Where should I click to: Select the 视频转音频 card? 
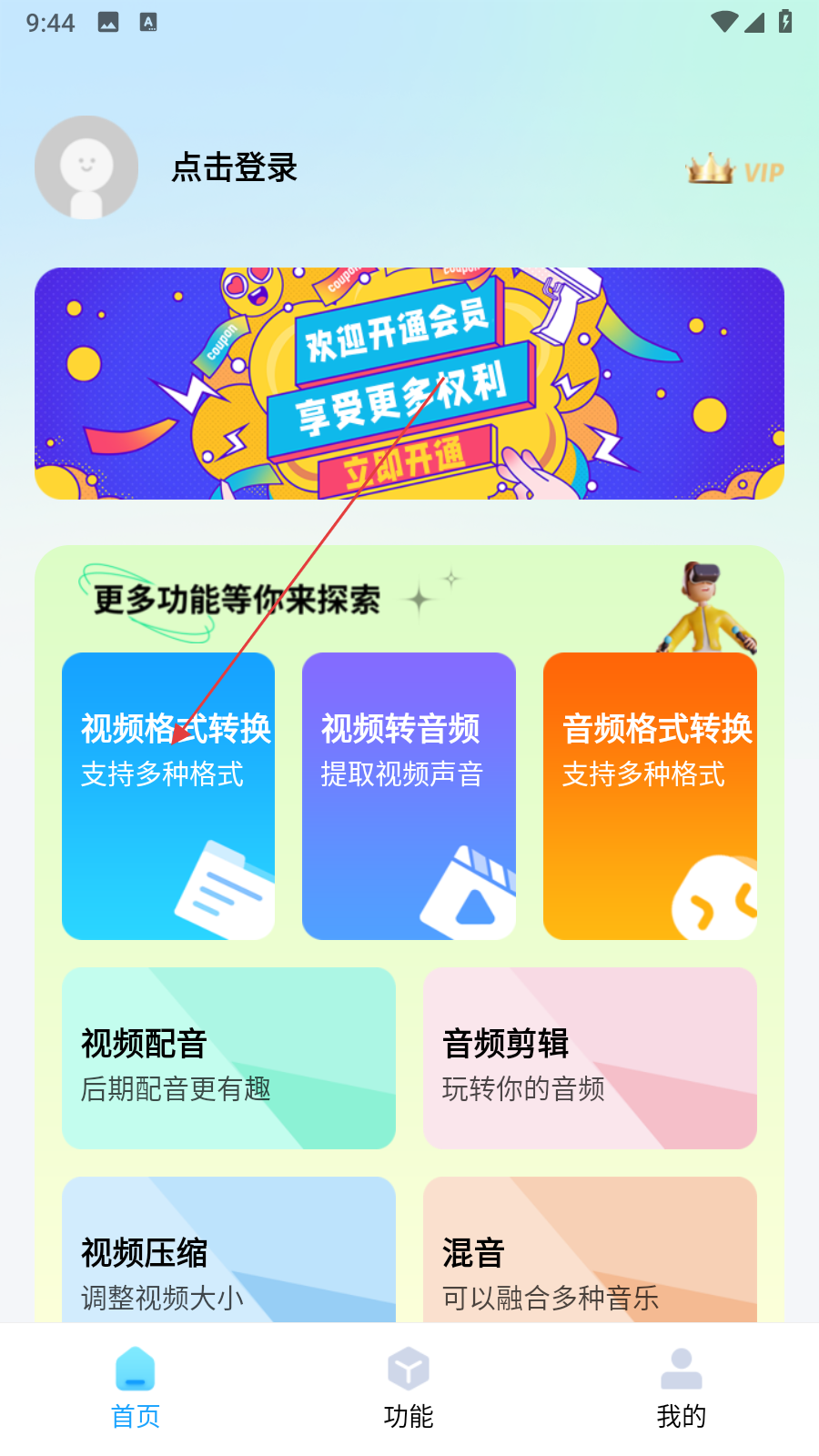click(x=409, y=795)
